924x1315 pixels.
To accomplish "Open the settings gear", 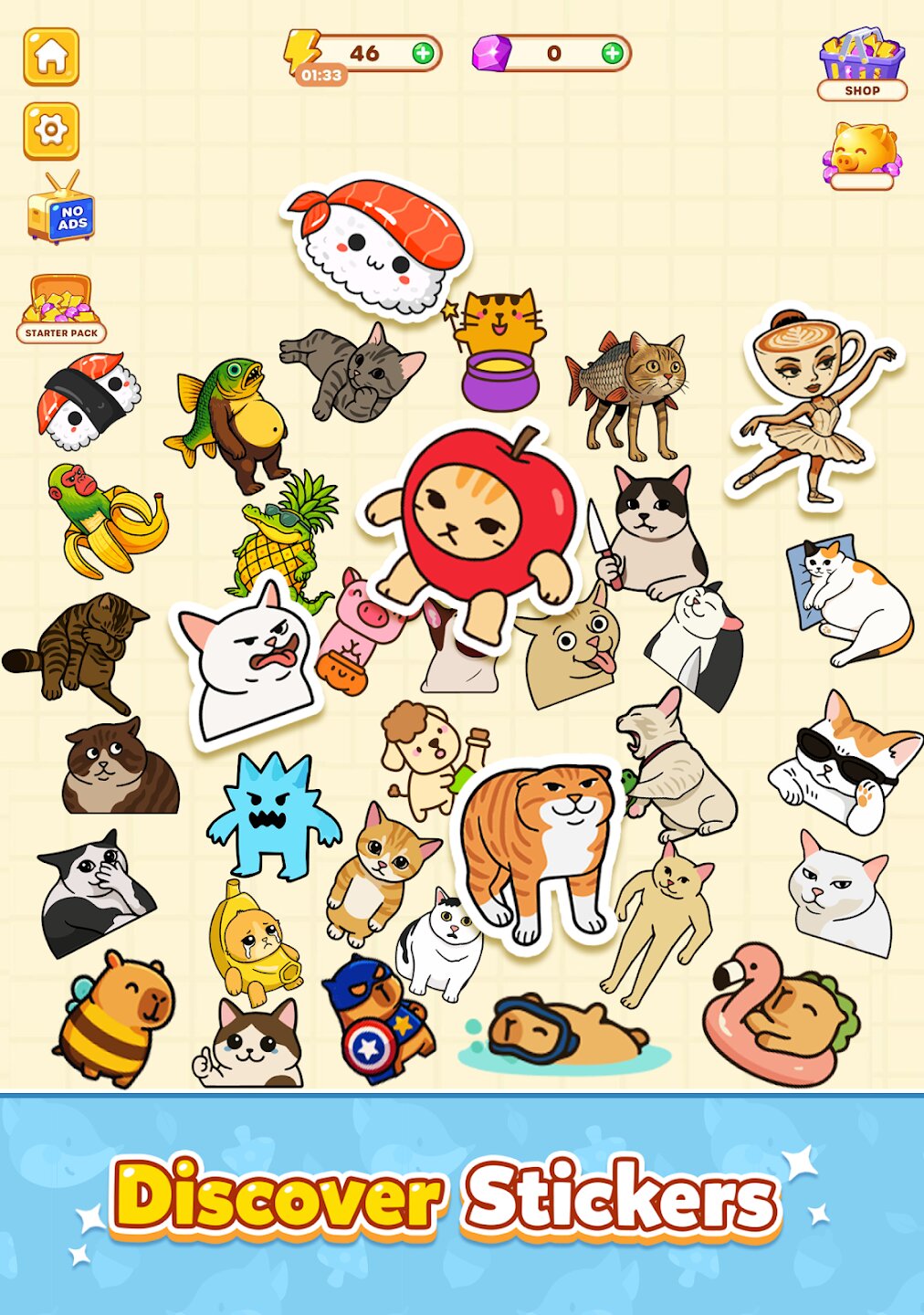I will [x=51, y=131].
